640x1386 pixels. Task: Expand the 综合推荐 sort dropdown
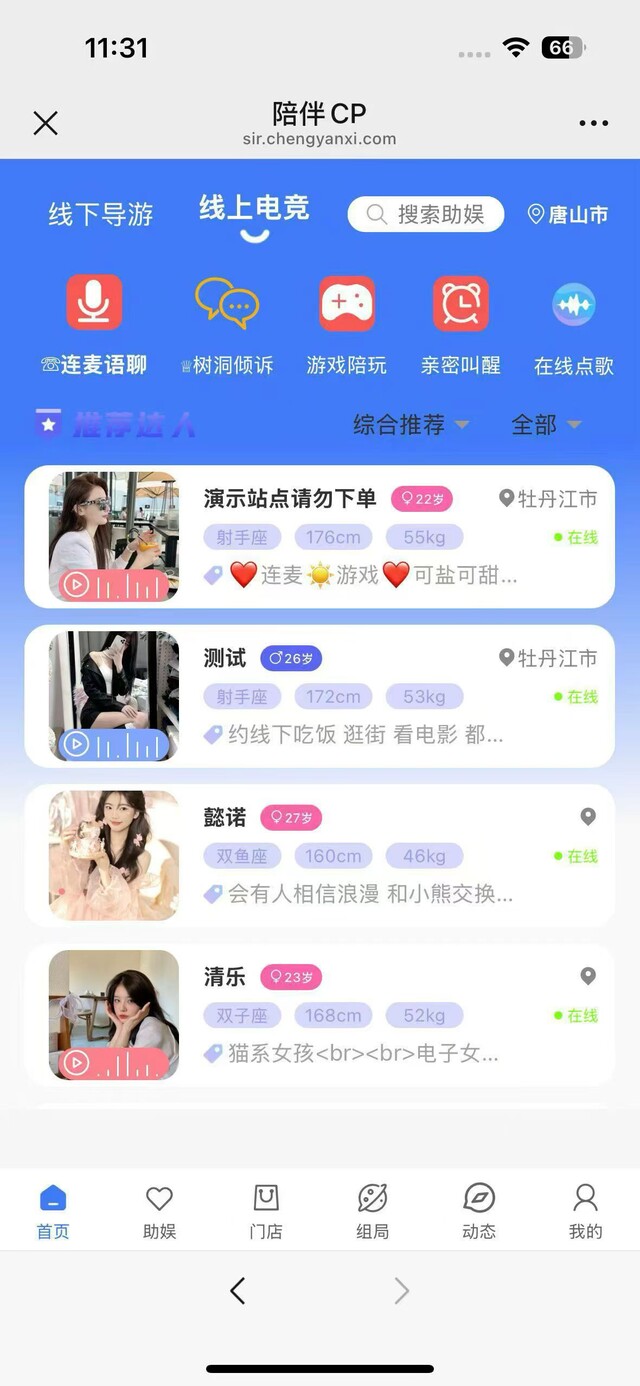(410, 425)
